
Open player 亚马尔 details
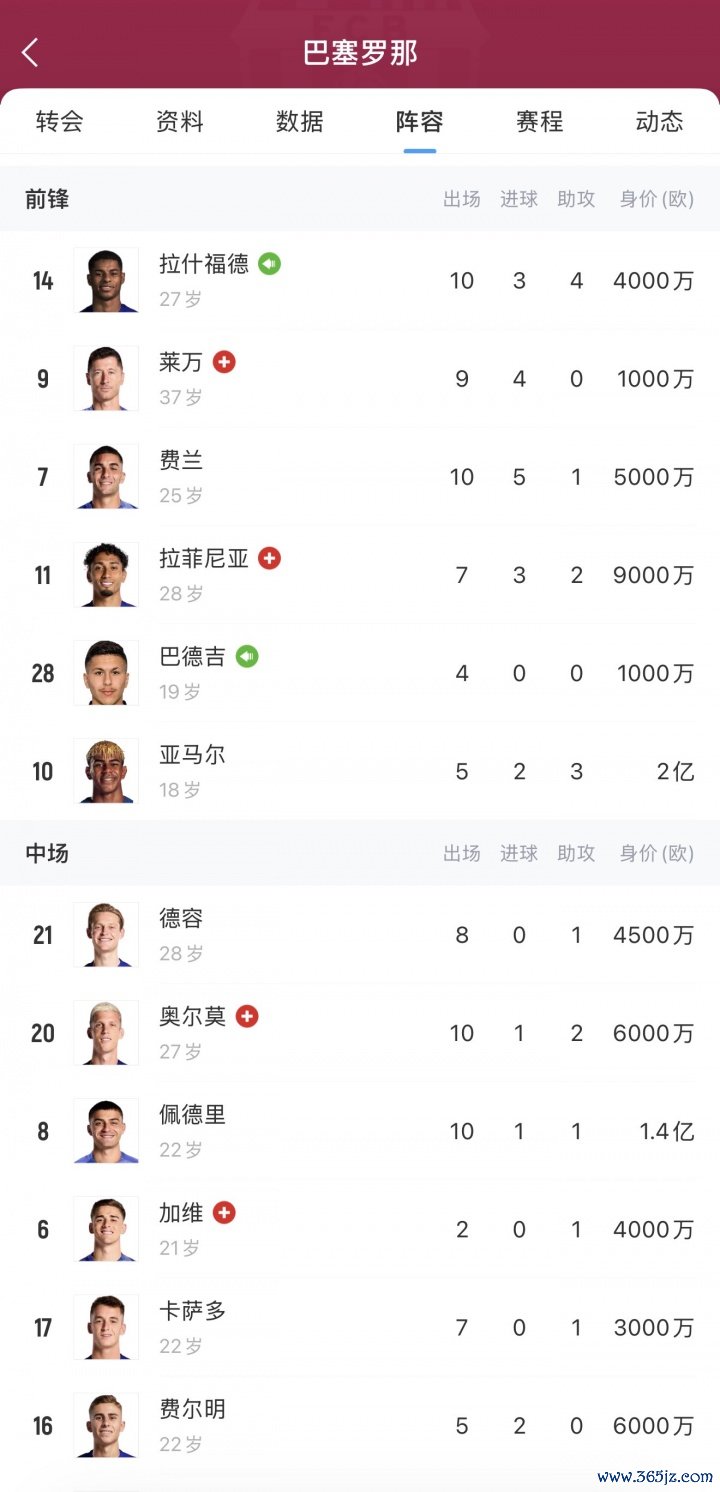pyautogui.click(x=193, y=754)
